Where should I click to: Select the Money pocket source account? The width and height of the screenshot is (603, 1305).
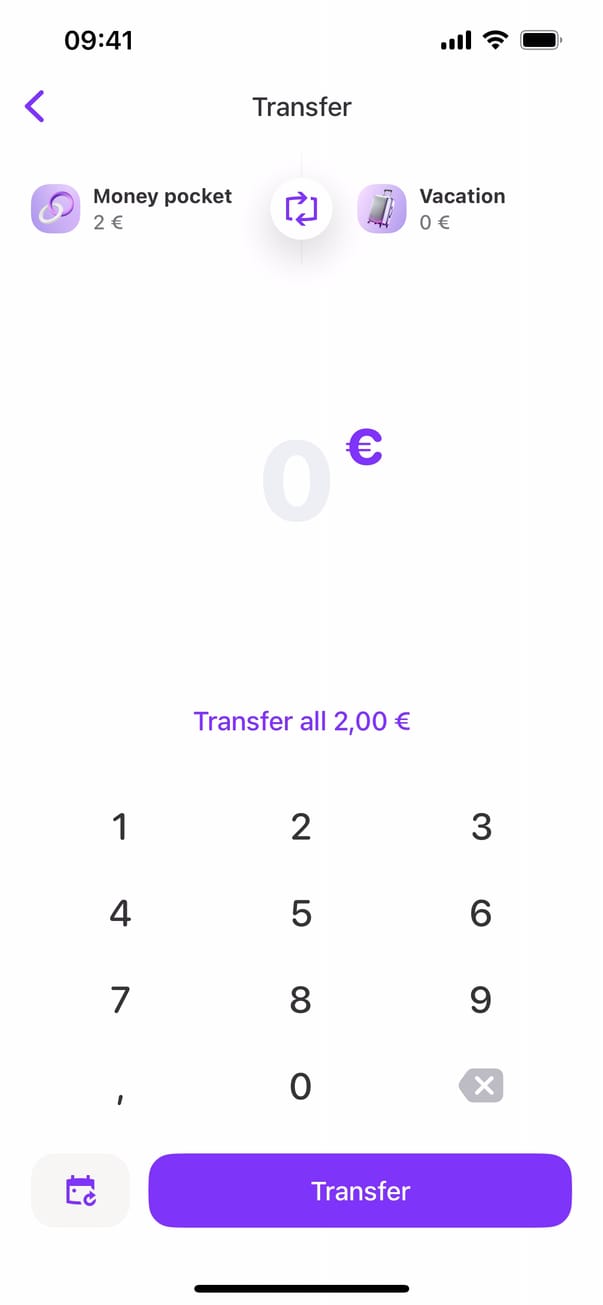point(134,209)
